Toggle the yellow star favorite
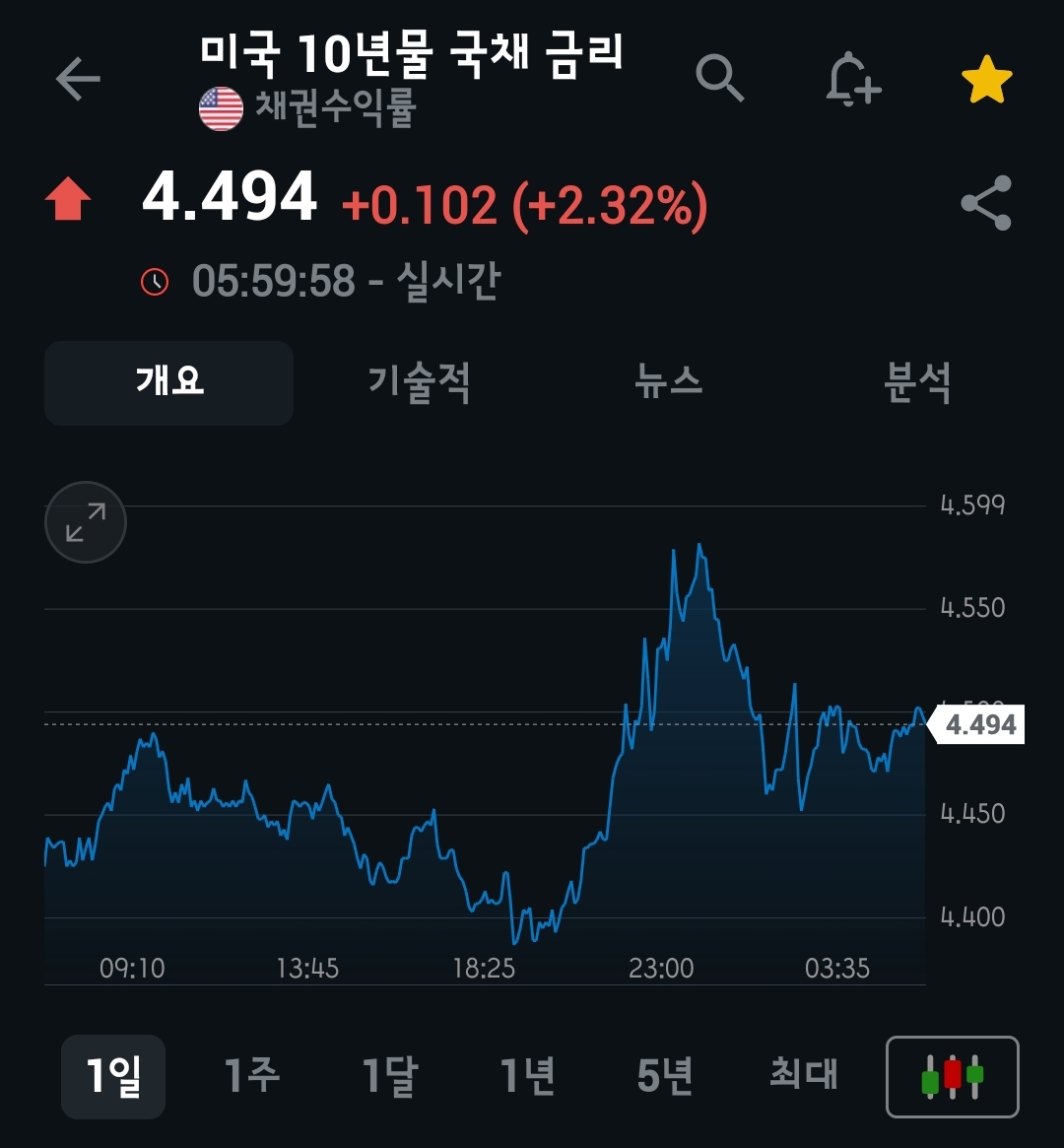 click(986, 79)
